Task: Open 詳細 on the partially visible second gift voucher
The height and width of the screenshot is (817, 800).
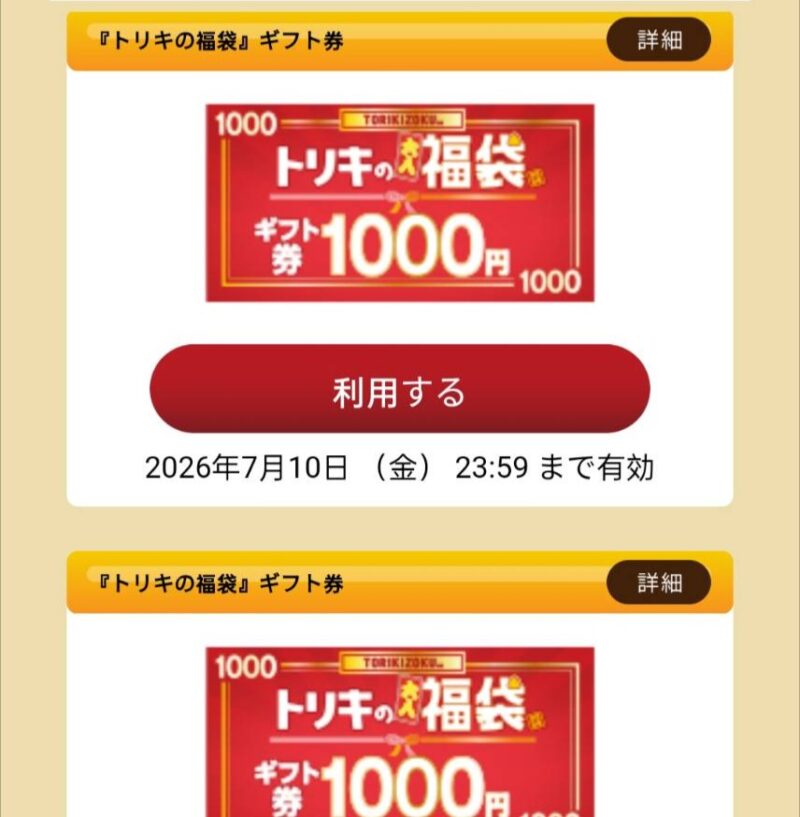Action: pos(658,582)
